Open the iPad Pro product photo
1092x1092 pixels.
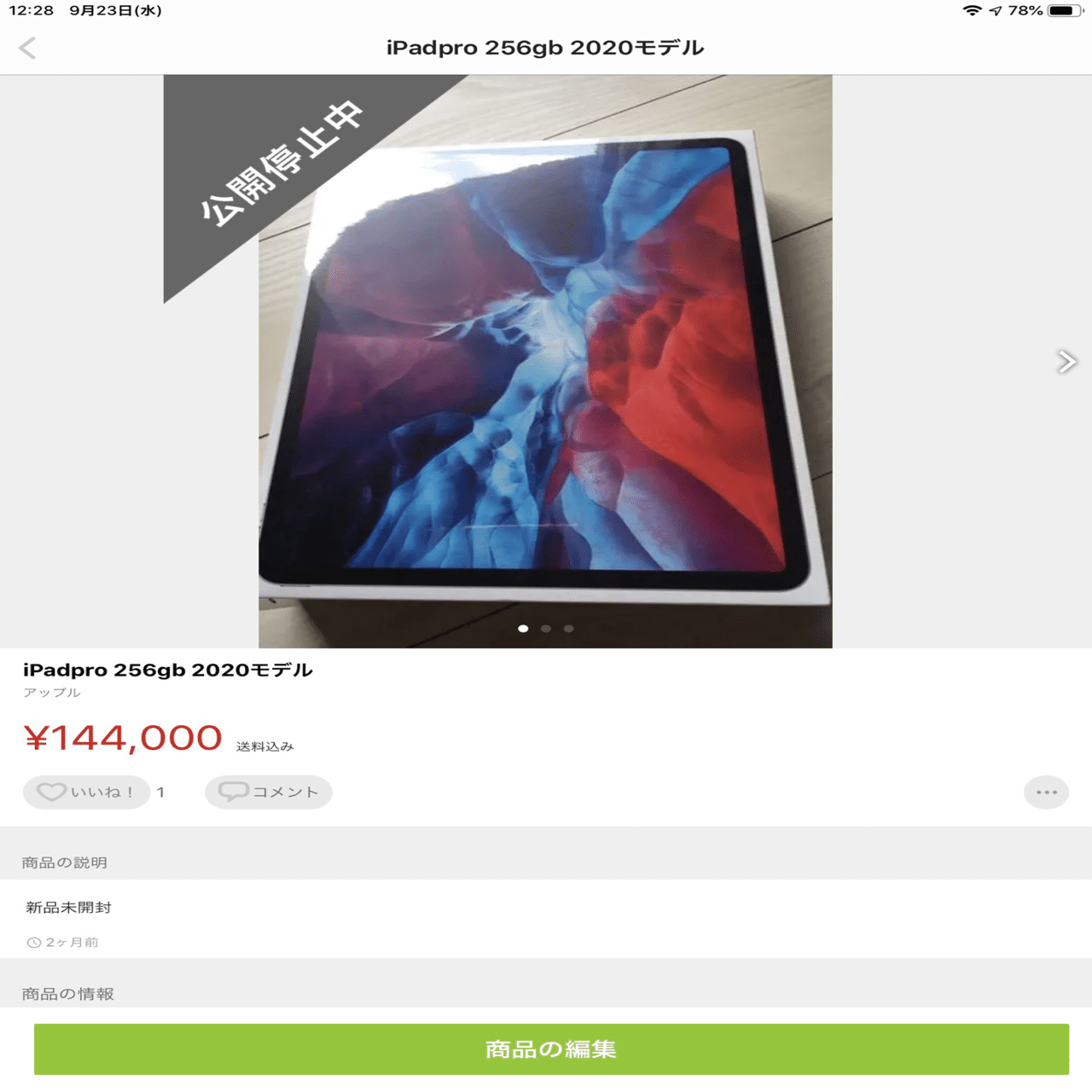545,375
